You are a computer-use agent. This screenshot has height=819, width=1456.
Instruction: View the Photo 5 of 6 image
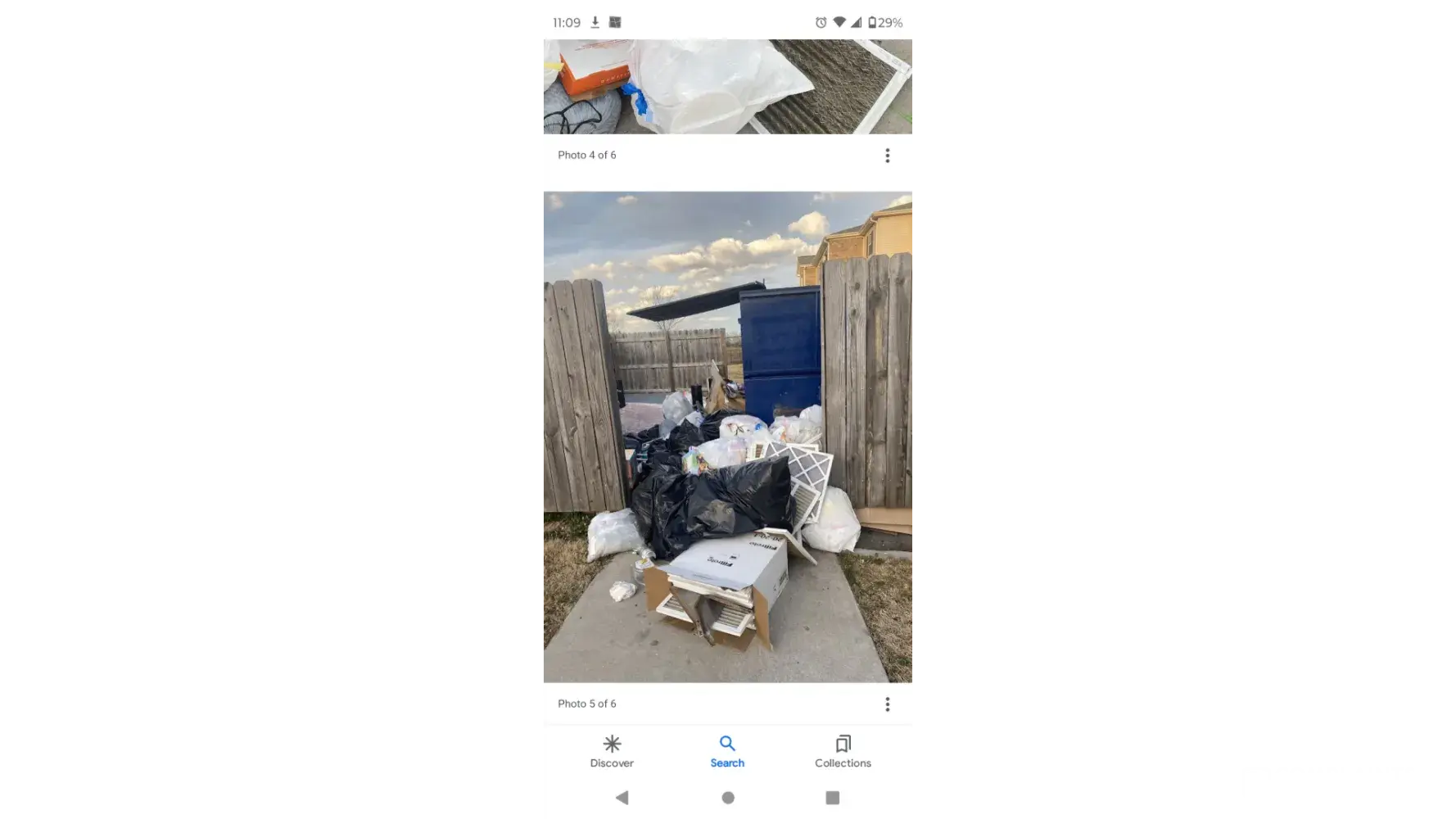726,437
